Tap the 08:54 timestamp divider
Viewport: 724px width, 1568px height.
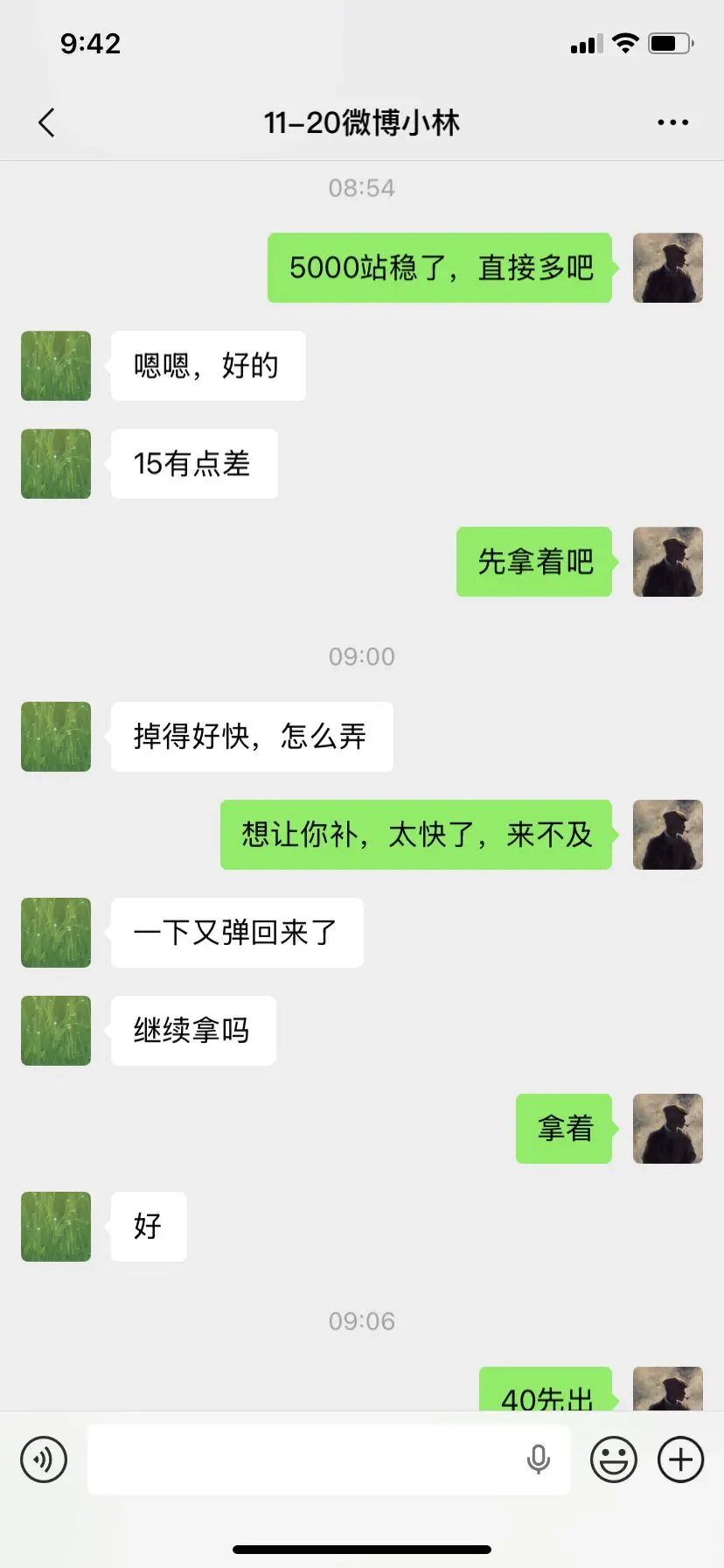click(362, 187)
